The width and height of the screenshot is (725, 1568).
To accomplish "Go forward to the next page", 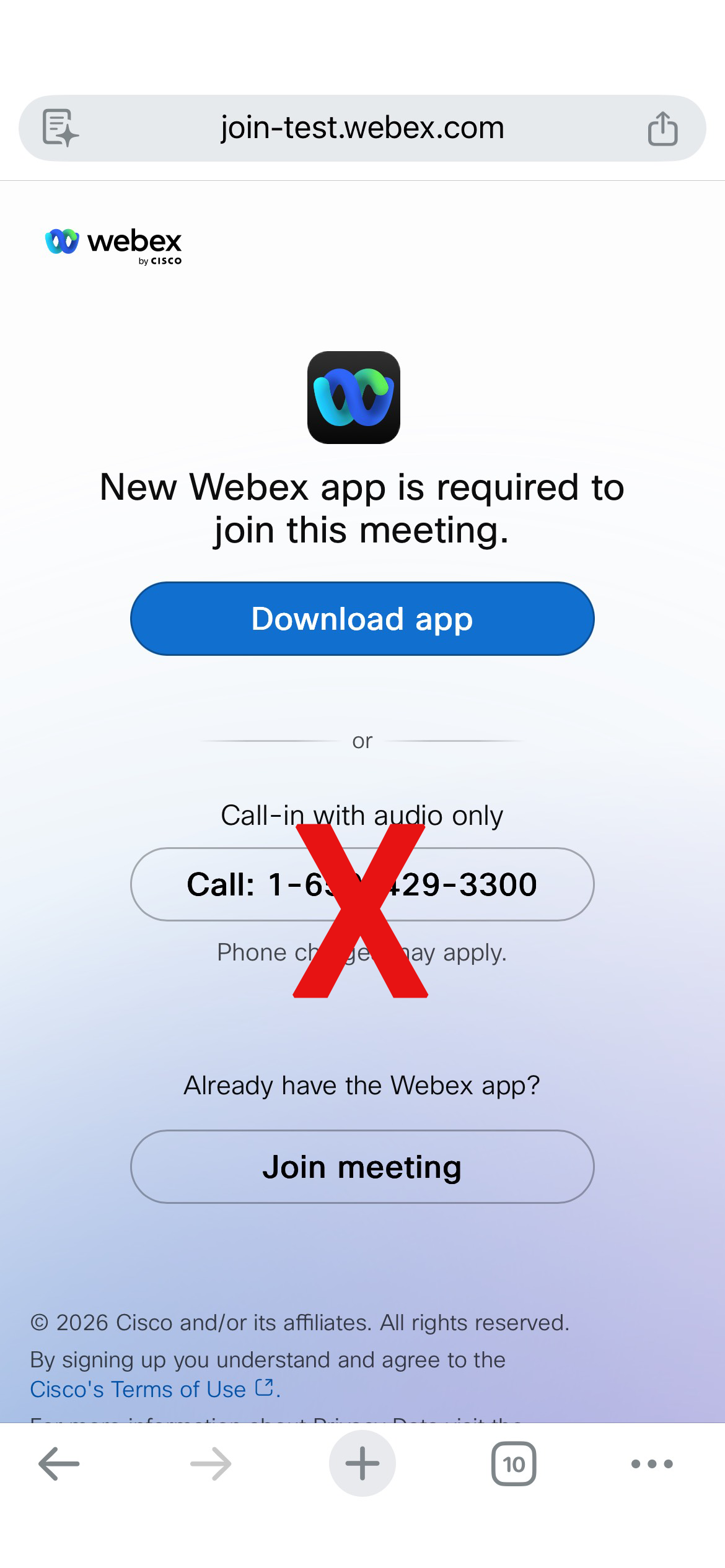I will (x=211, y=1464).
